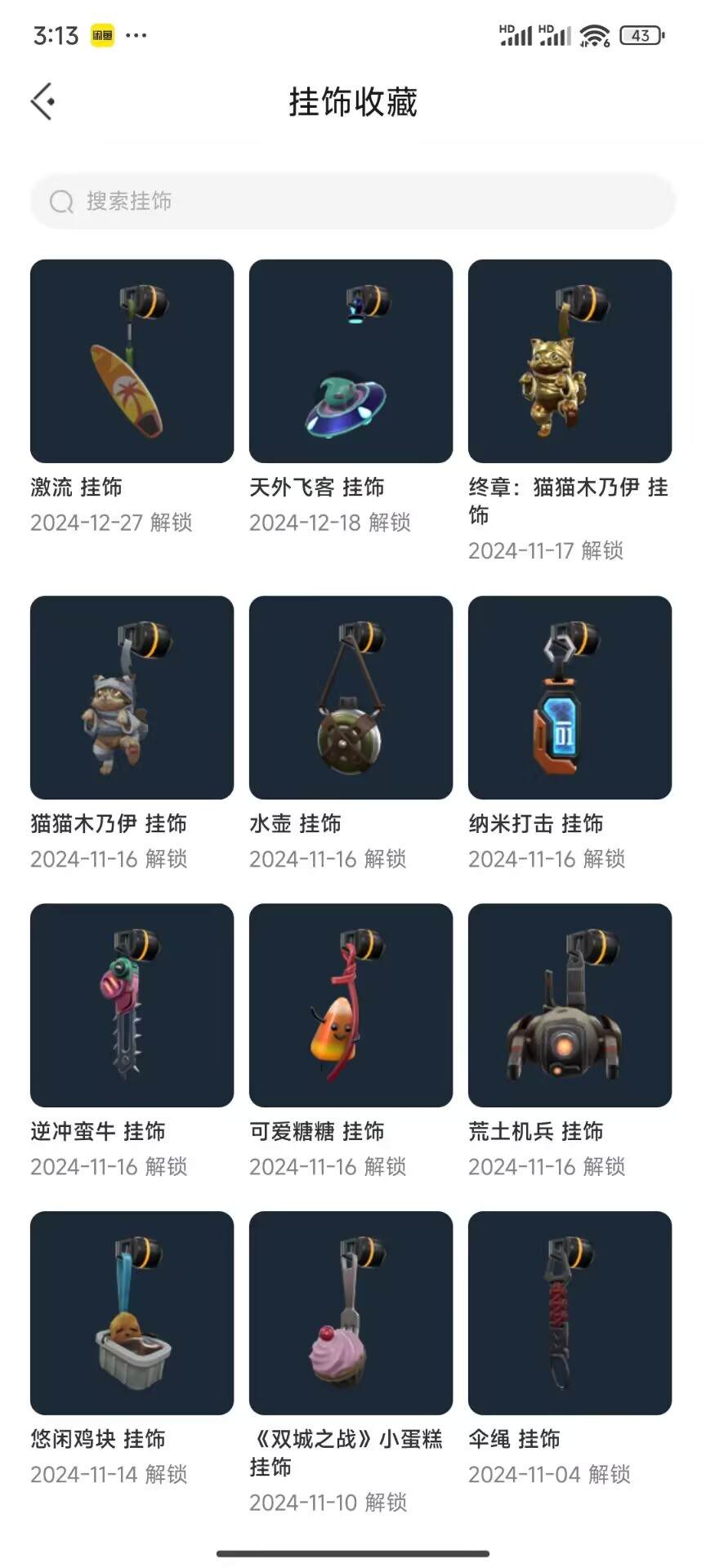Tap the 挂饰收藏 page title
This screenshot has width=706, height=1568.
[352, 103]
